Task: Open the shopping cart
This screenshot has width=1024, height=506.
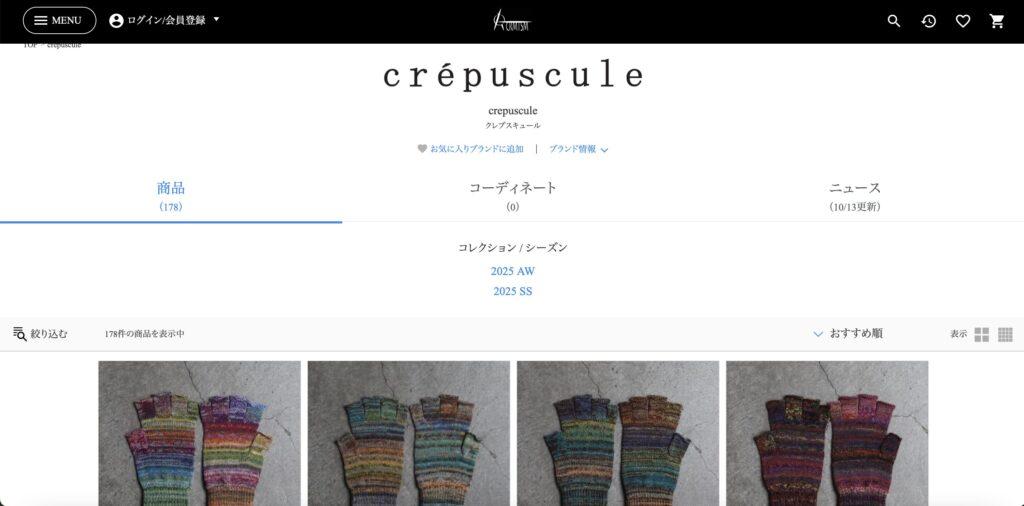Action: point(997,21)
